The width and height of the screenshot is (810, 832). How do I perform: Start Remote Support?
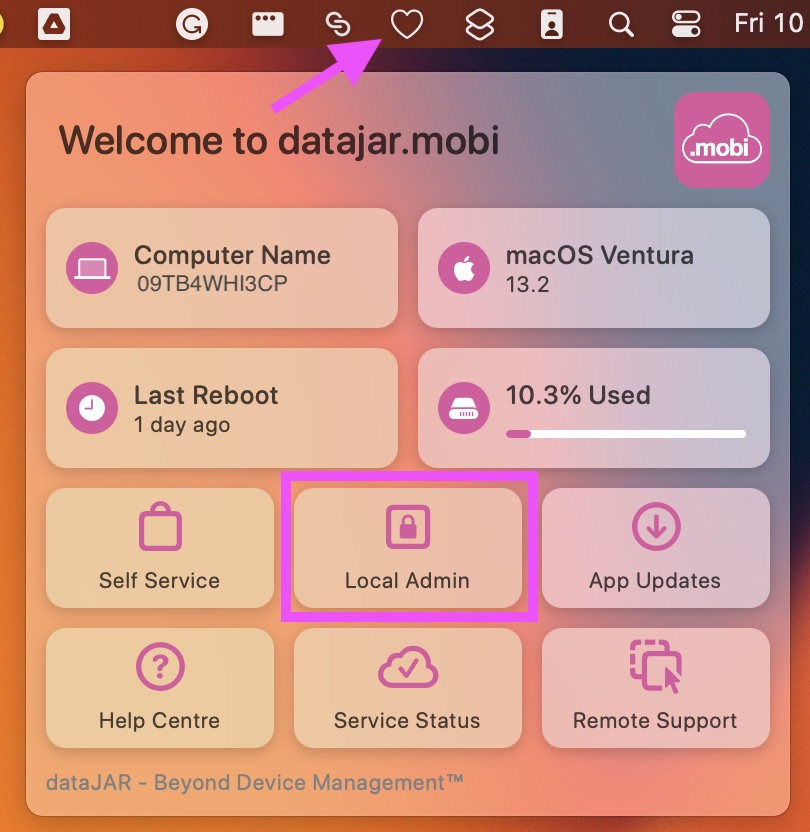click(655, 688)
